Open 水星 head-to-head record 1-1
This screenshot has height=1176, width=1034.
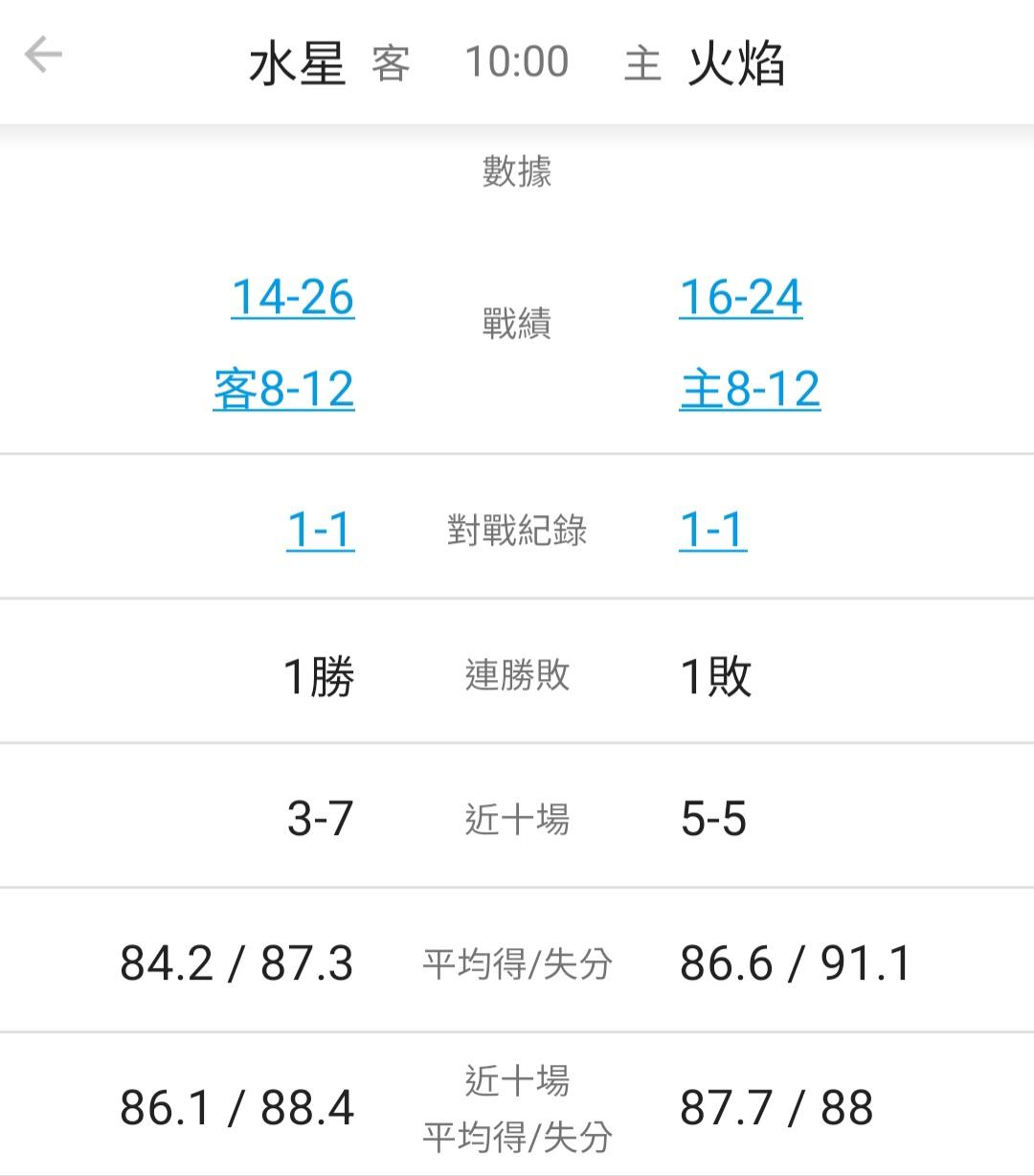pyautogui.click(x=321, y=531)
